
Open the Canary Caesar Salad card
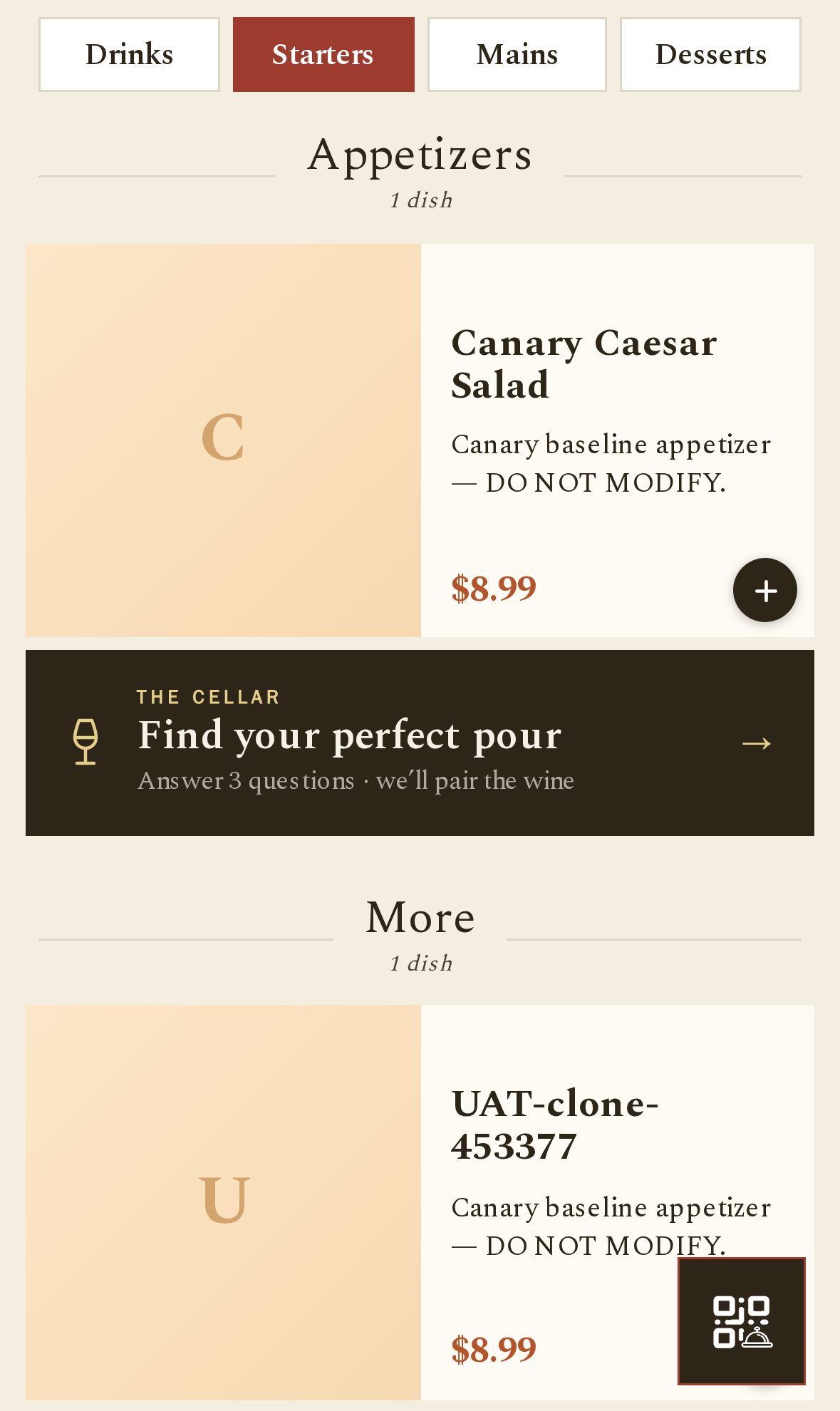coord(420,440)
